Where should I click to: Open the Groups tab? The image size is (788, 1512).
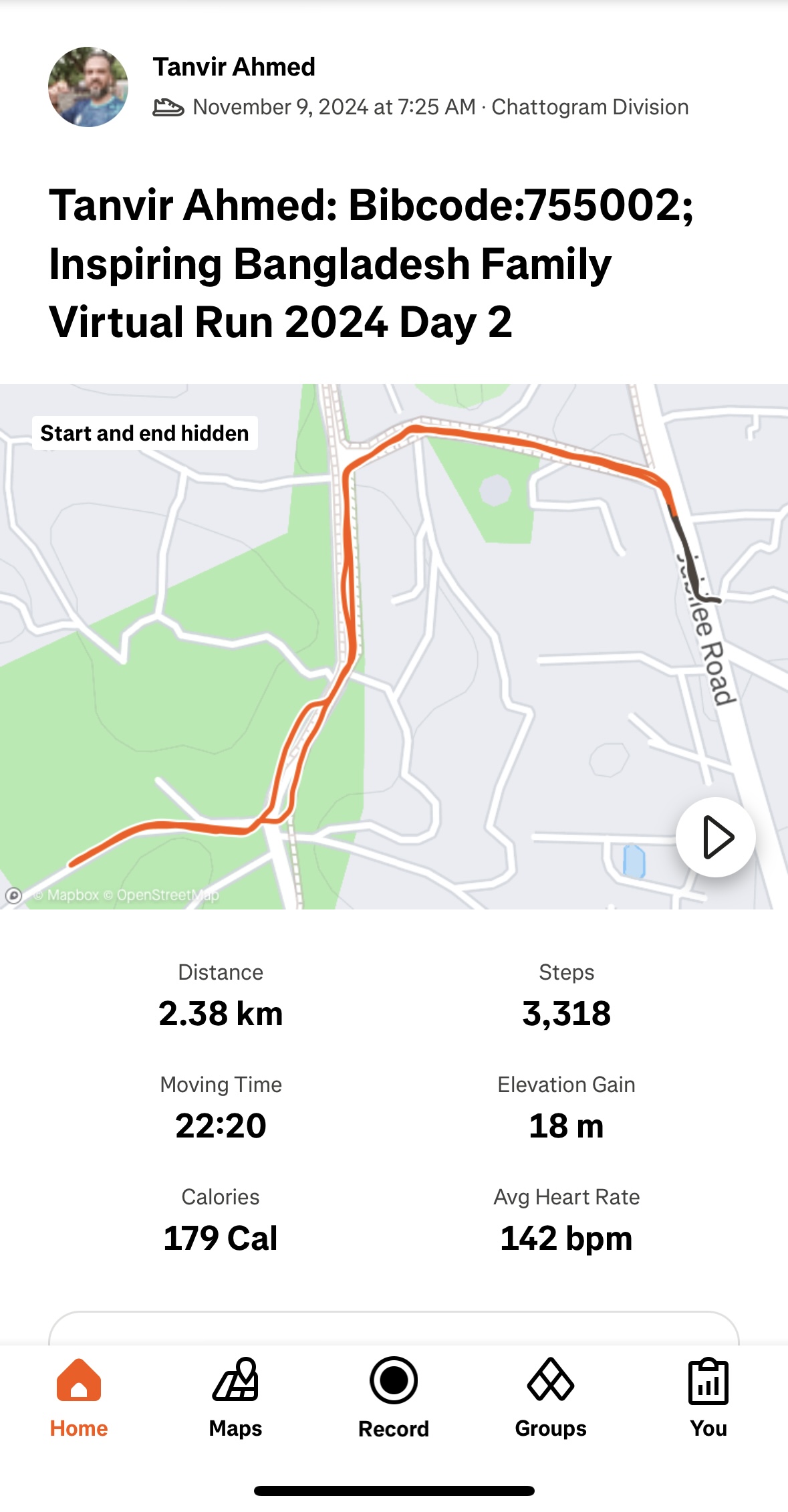coord(551,1398)
